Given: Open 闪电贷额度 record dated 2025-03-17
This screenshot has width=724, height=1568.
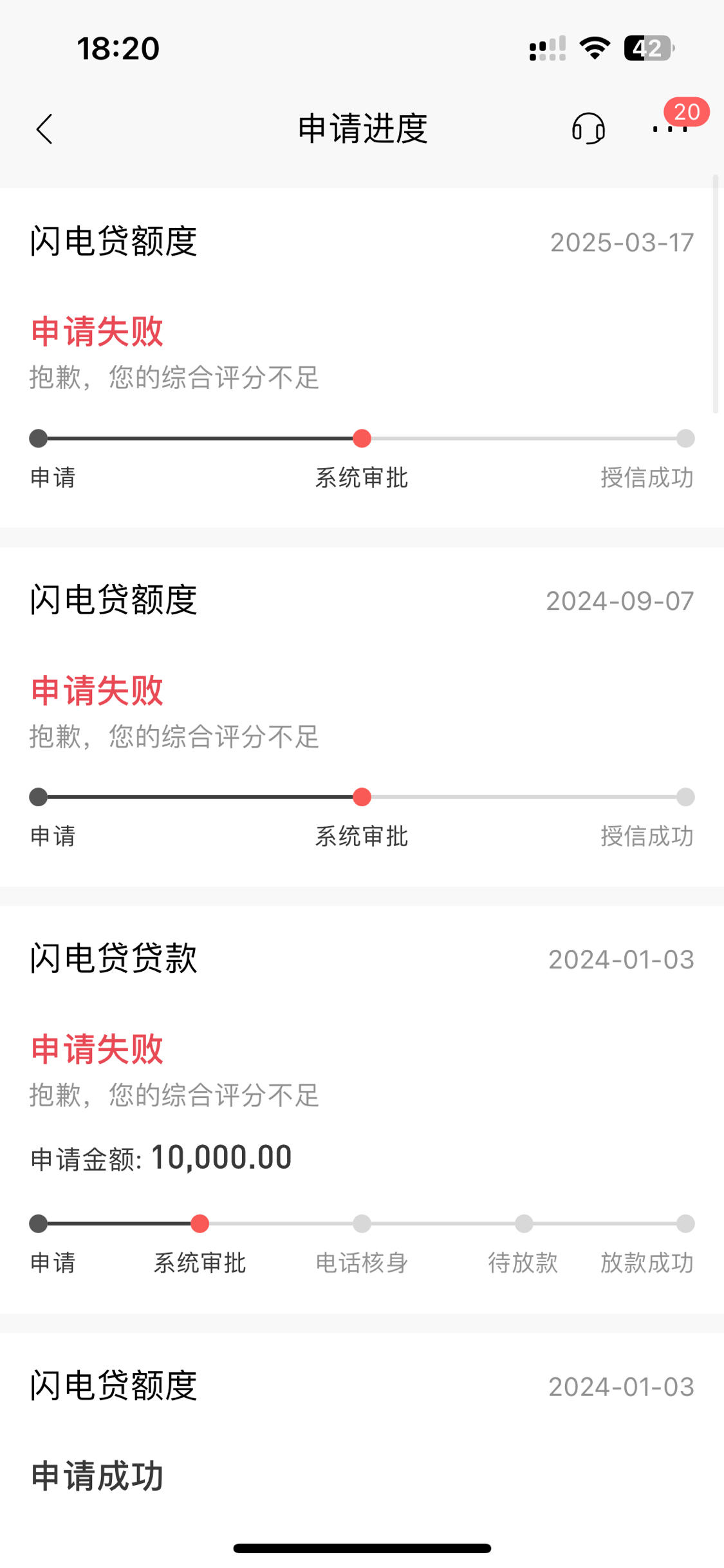Looking at the screenshot, I should 362,357.
